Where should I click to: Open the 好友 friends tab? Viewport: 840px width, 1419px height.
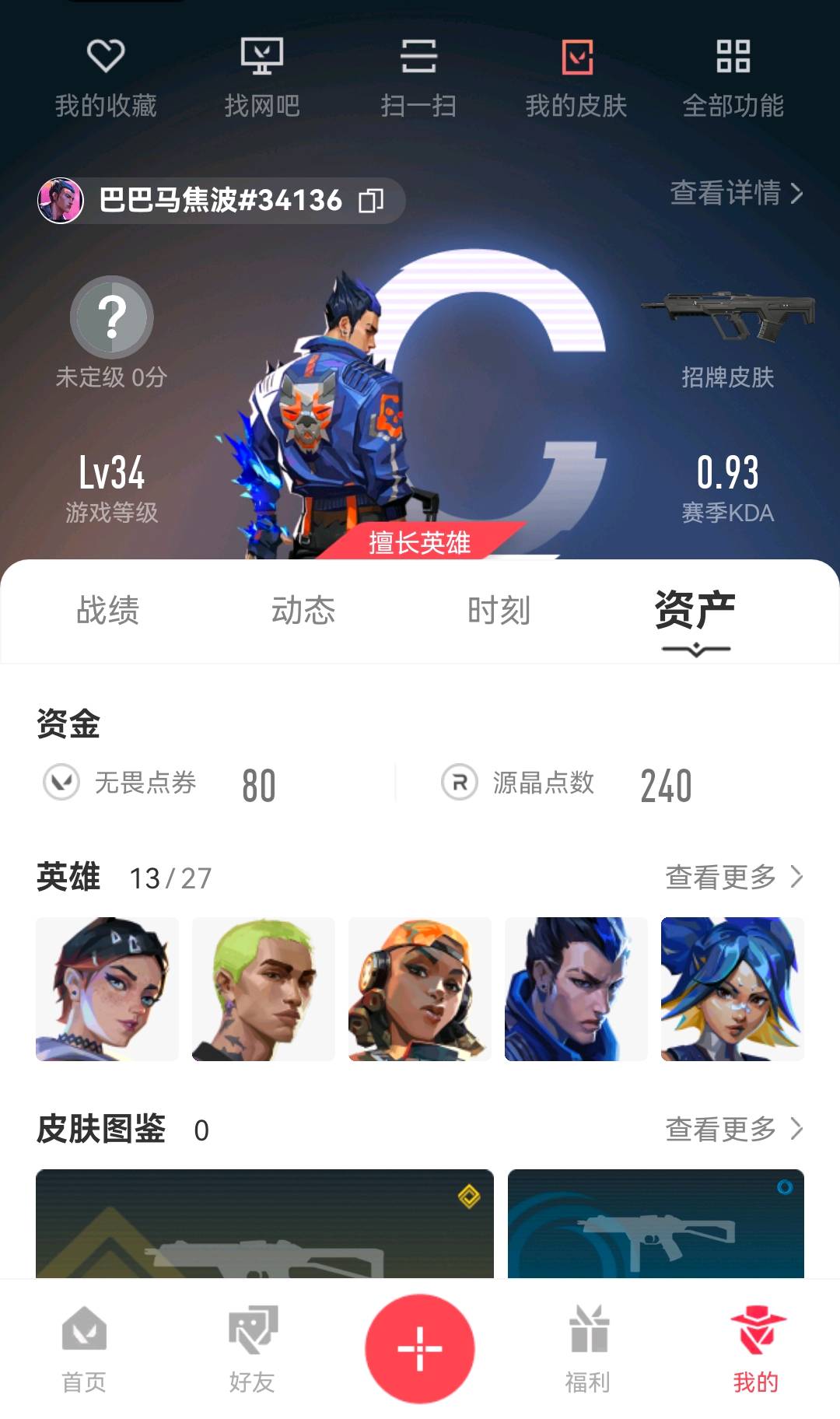[252, 1350]
